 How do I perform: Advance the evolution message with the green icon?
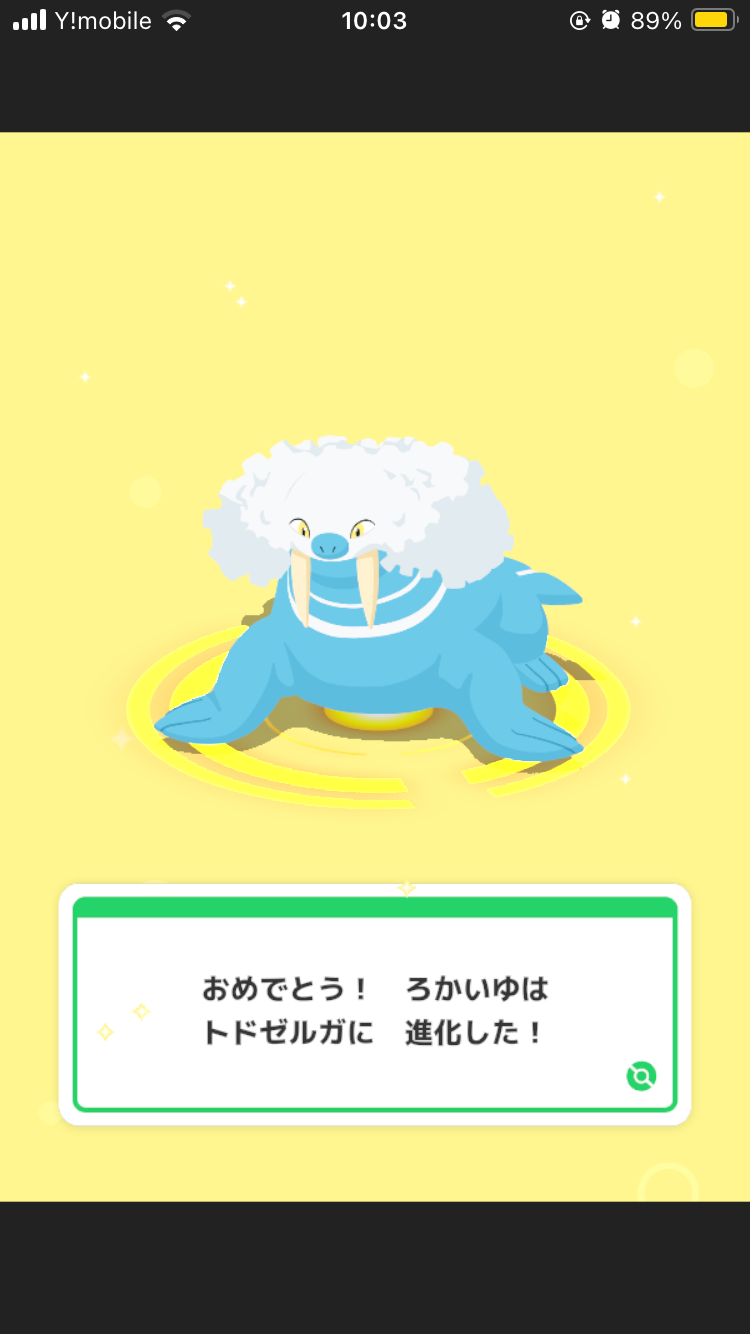(640, 1076)
